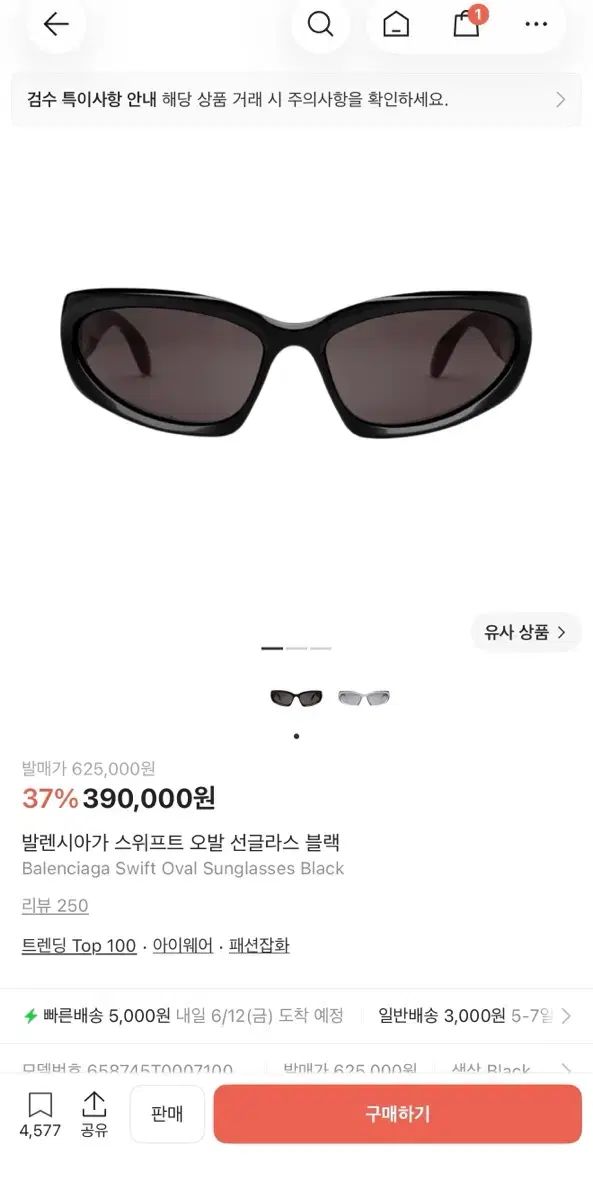Bookmark this product with 4,577 saves
The height and width of the screenshot is (1200, 593).
(40, 1114)
